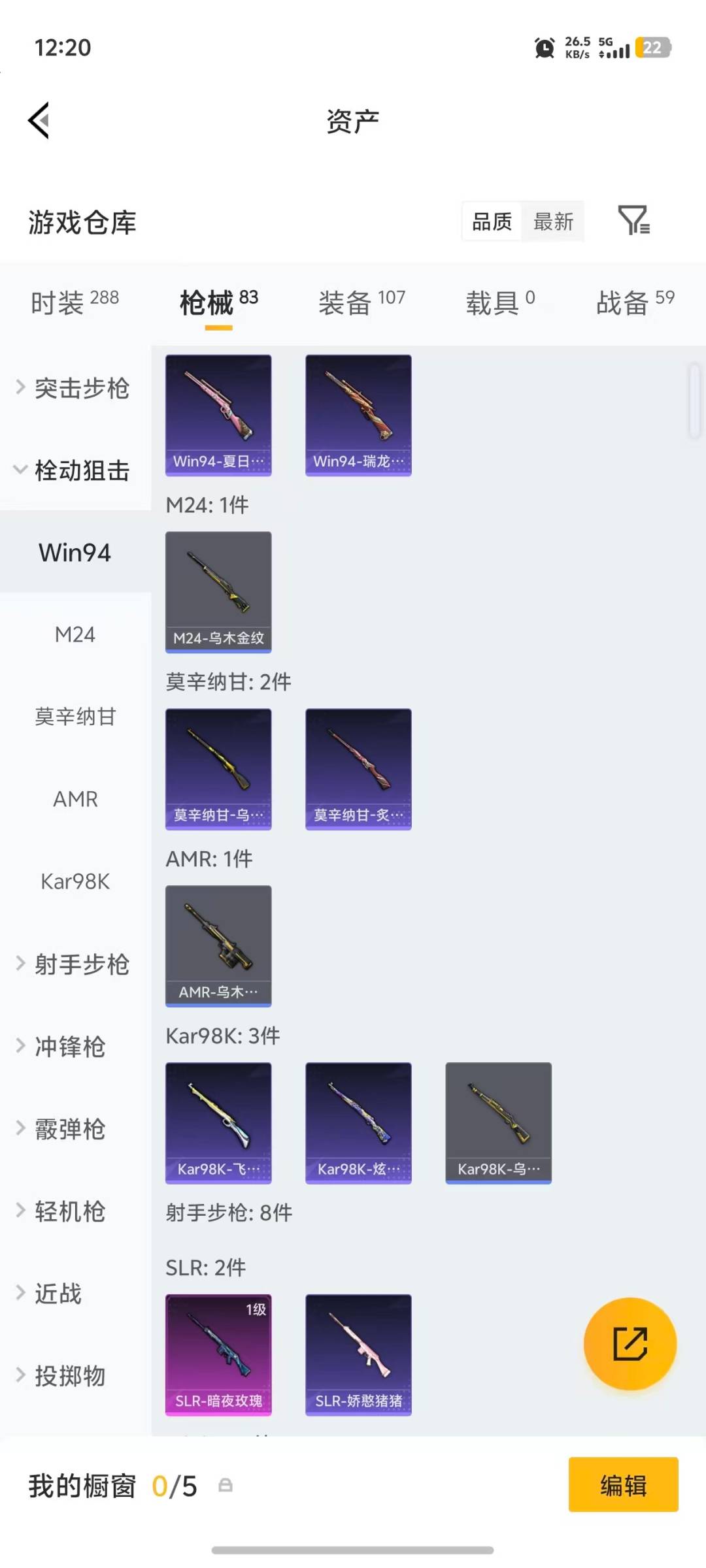Tap the battery indicator showing 22
The image size is (706, 1568).
(x=653, y=48)
